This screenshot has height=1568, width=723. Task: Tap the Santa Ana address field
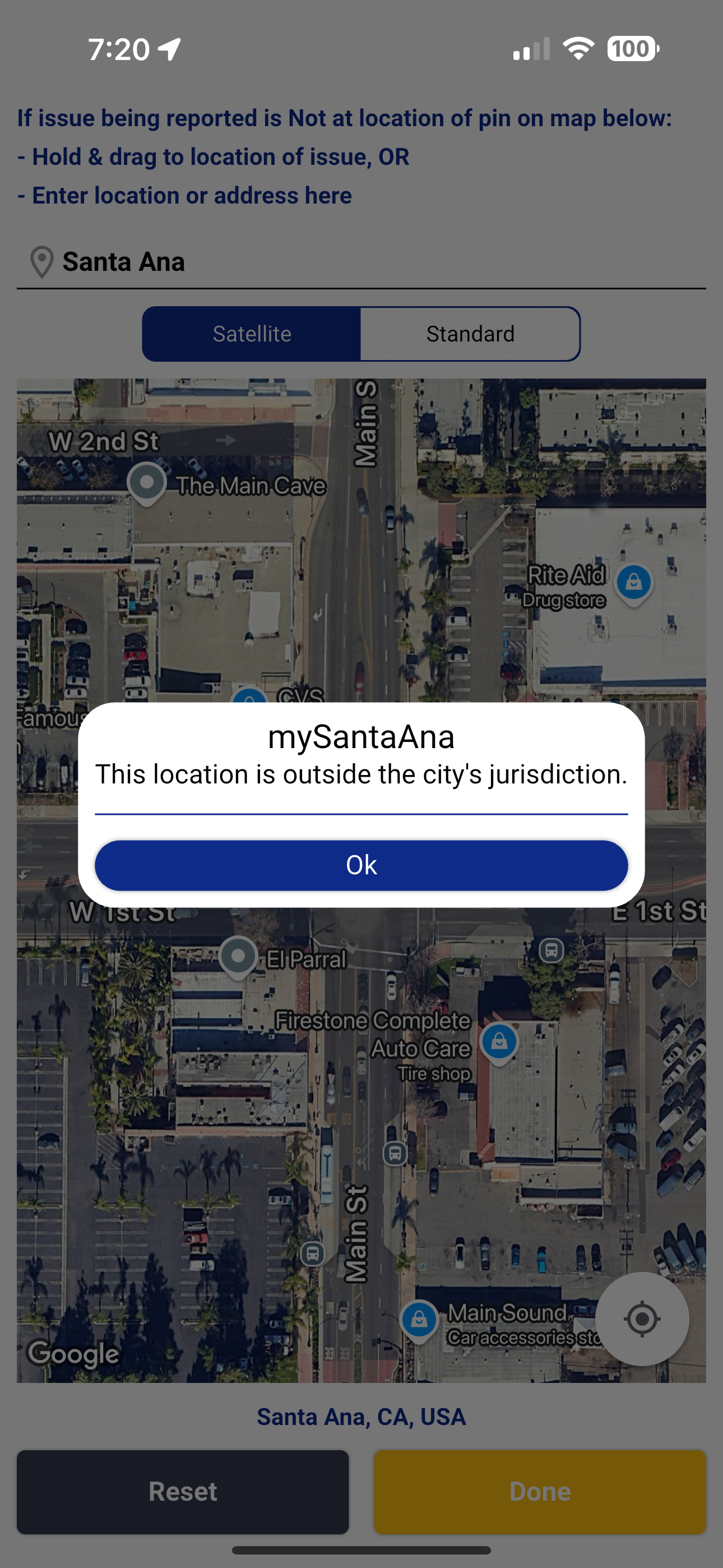361,262
